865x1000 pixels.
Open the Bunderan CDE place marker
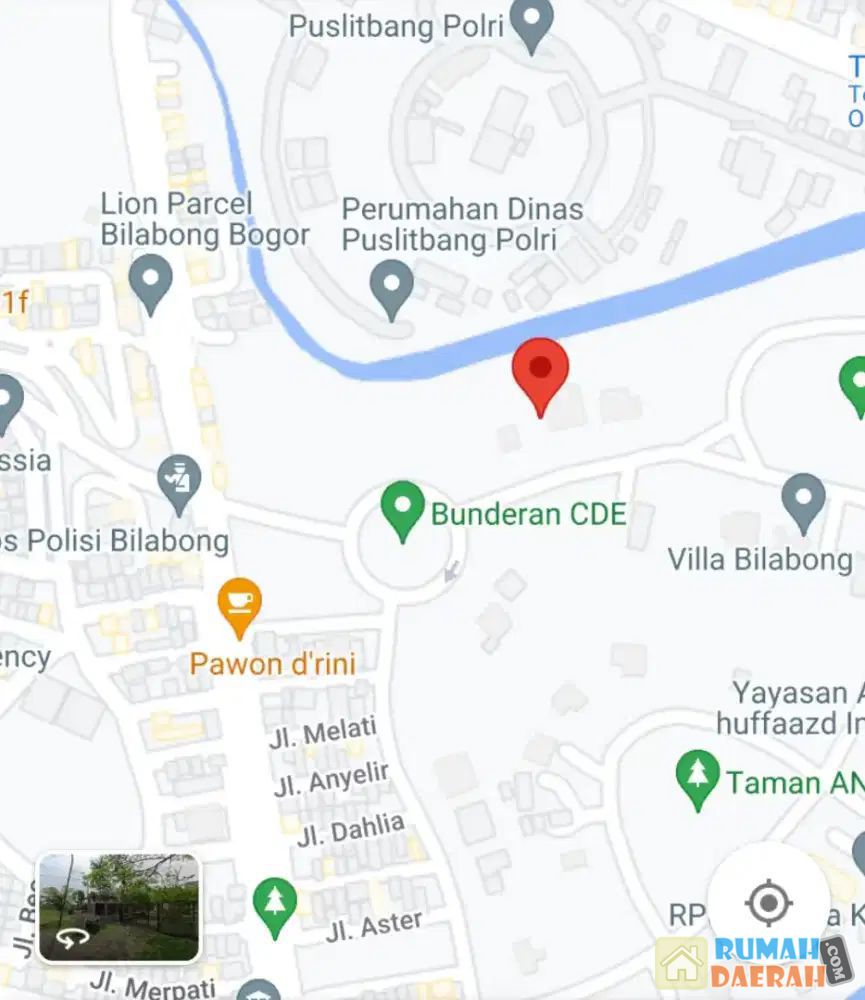(403, 509)
